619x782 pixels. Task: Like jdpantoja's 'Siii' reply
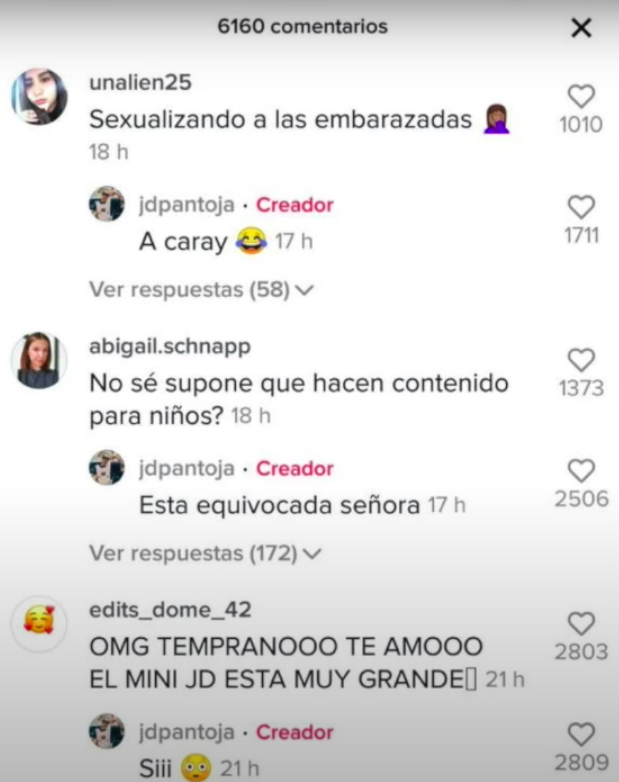click(581, 734)
